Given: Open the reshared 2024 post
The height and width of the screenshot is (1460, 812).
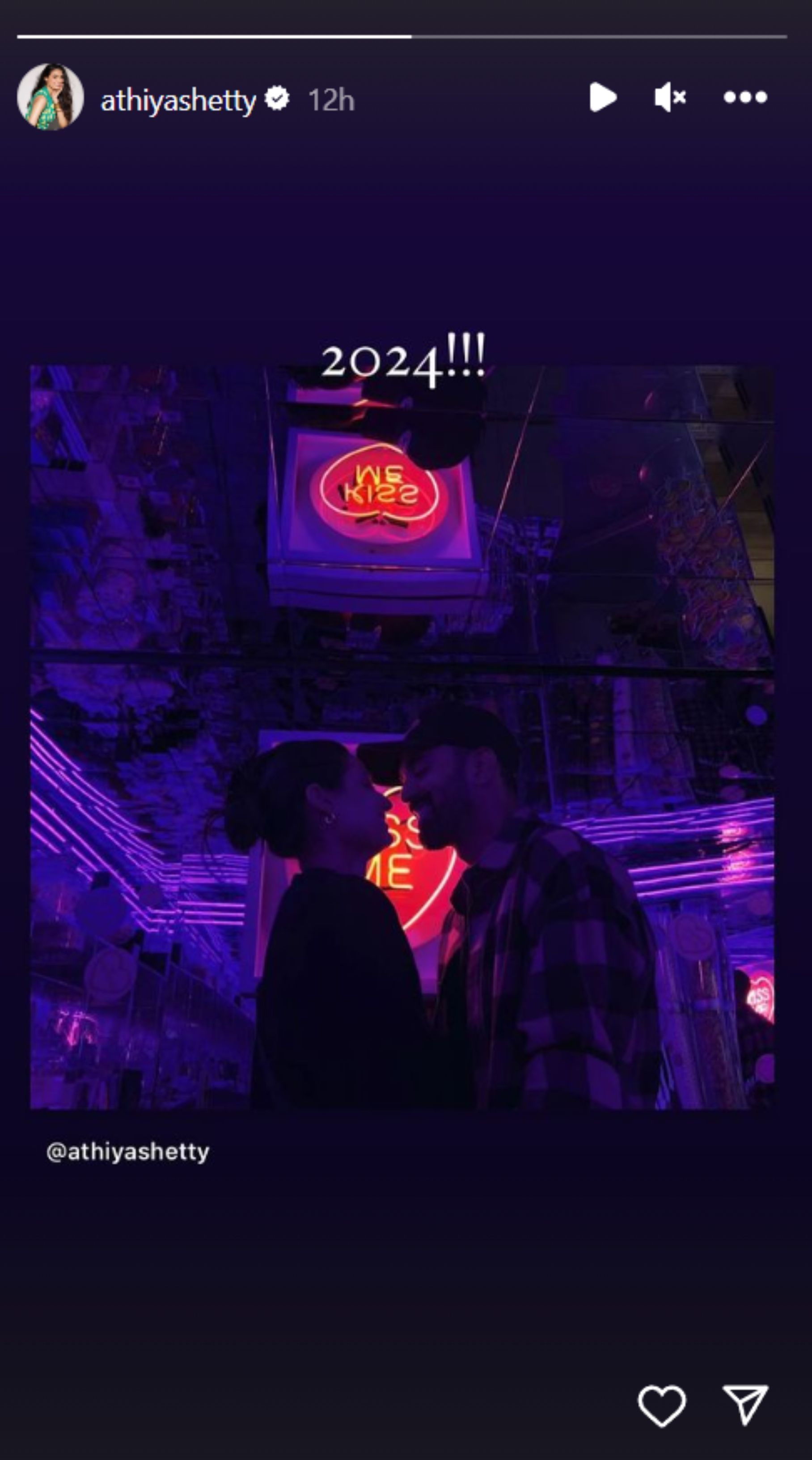Looking at the screenshot, I should pos(402,737).
